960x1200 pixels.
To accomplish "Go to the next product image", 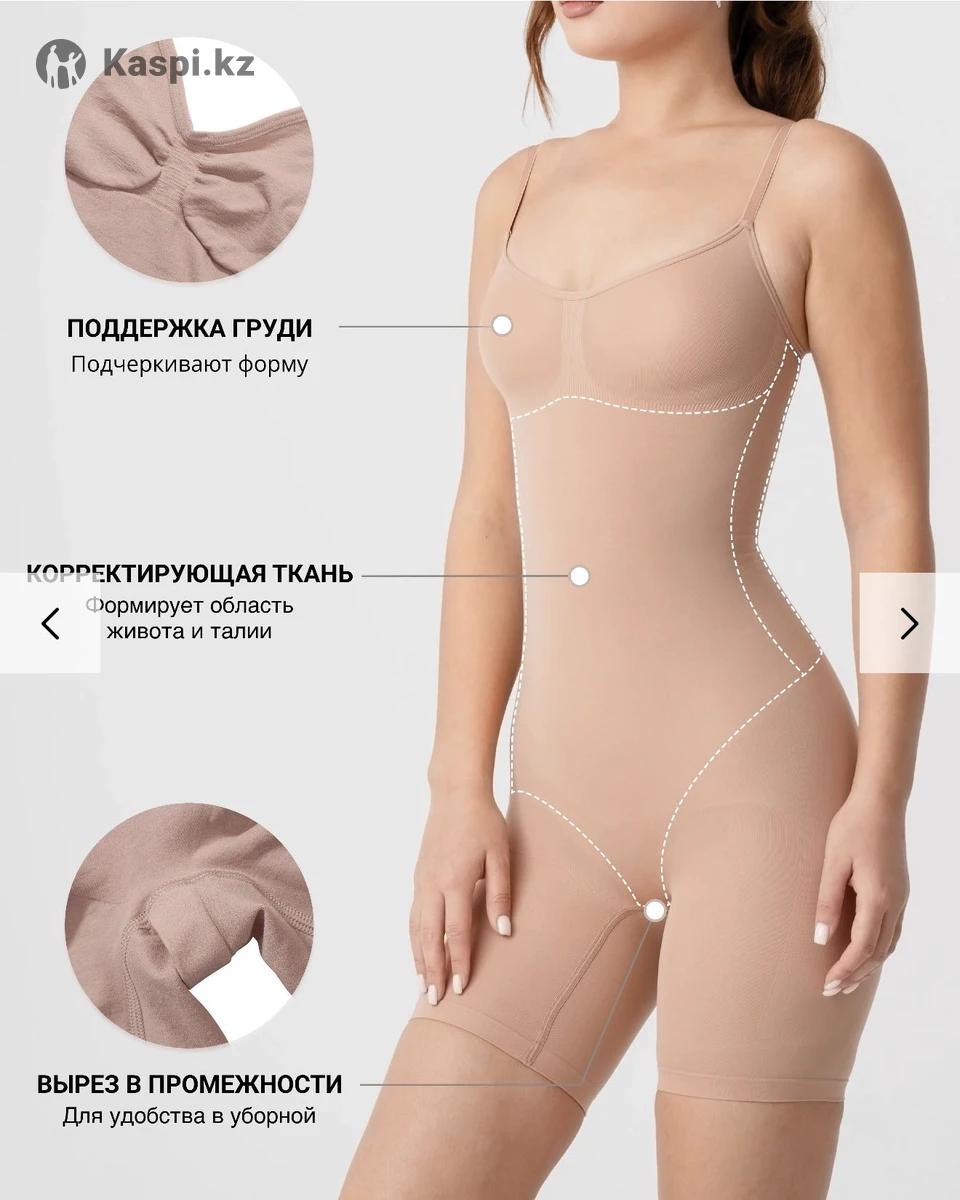I will [x=909, y=623].
